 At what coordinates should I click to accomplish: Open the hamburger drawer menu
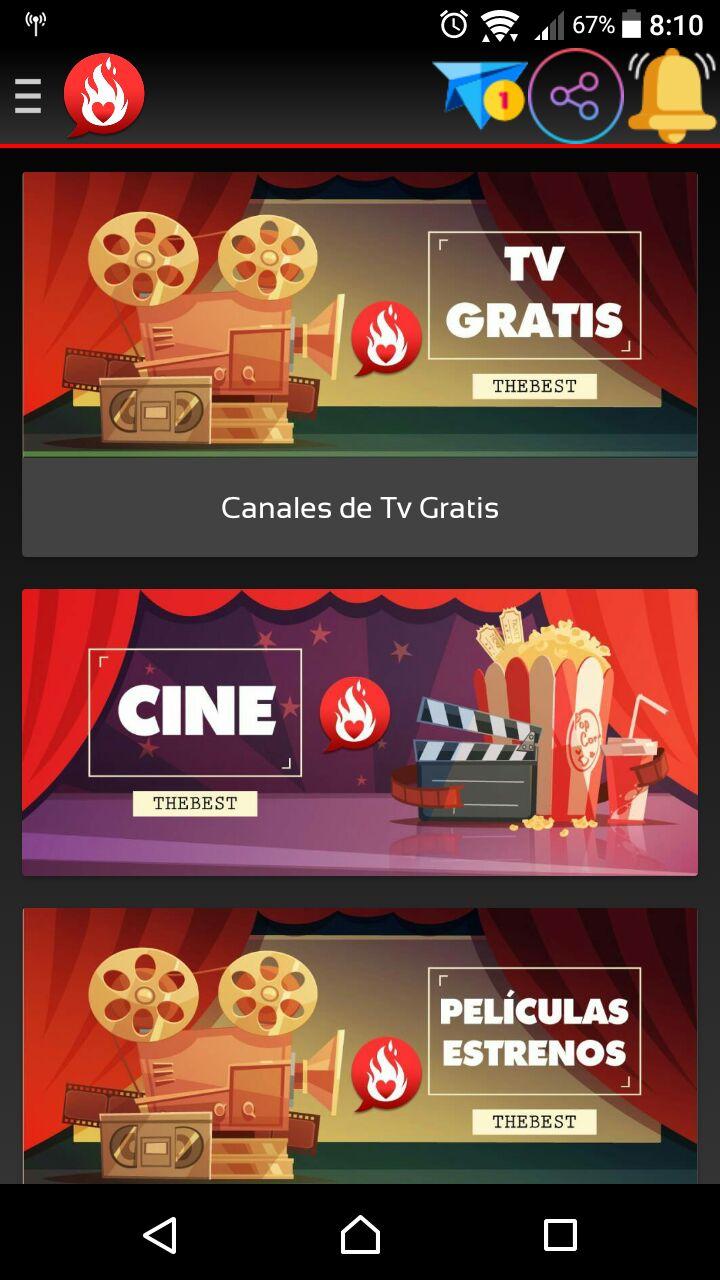coord(28,97)
